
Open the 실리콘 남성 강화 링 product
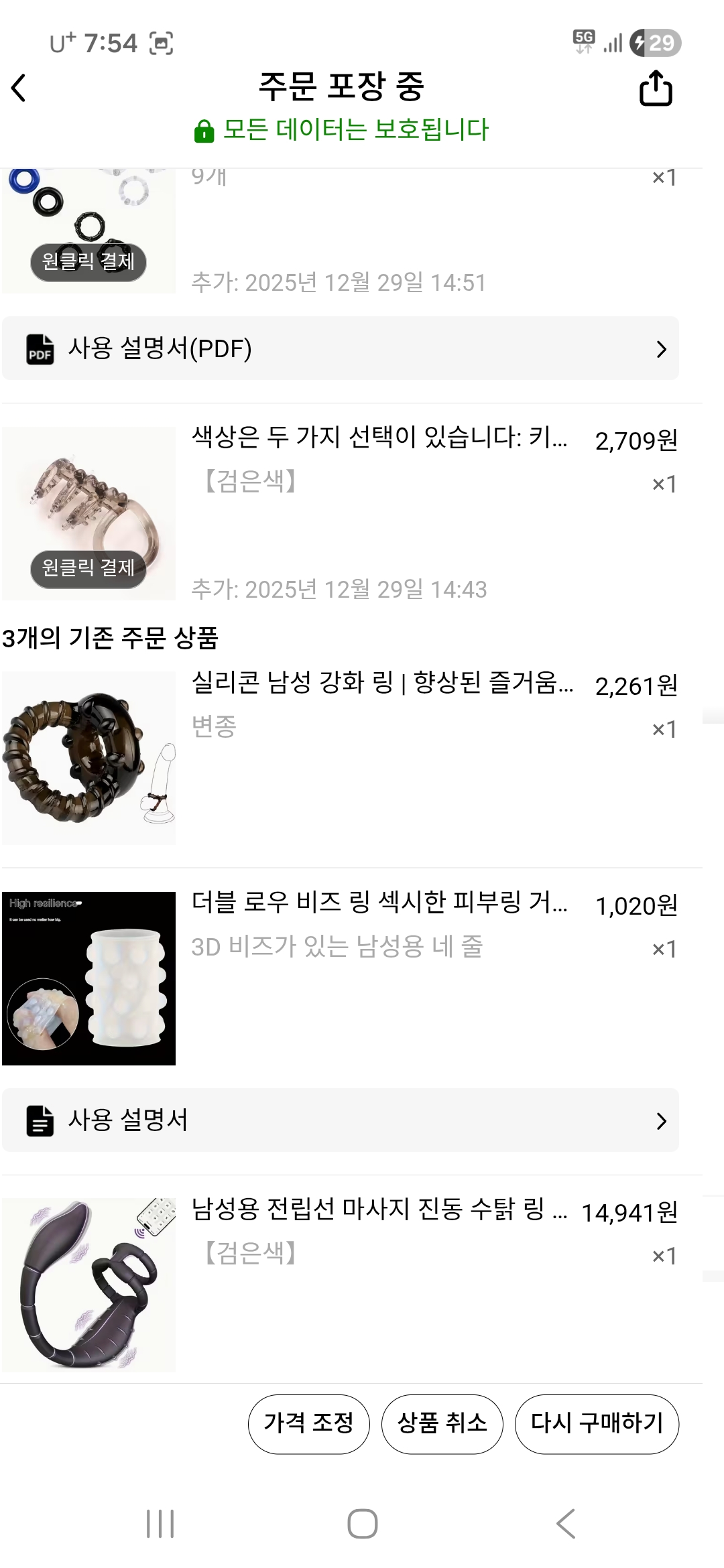[x=382, y=683]
